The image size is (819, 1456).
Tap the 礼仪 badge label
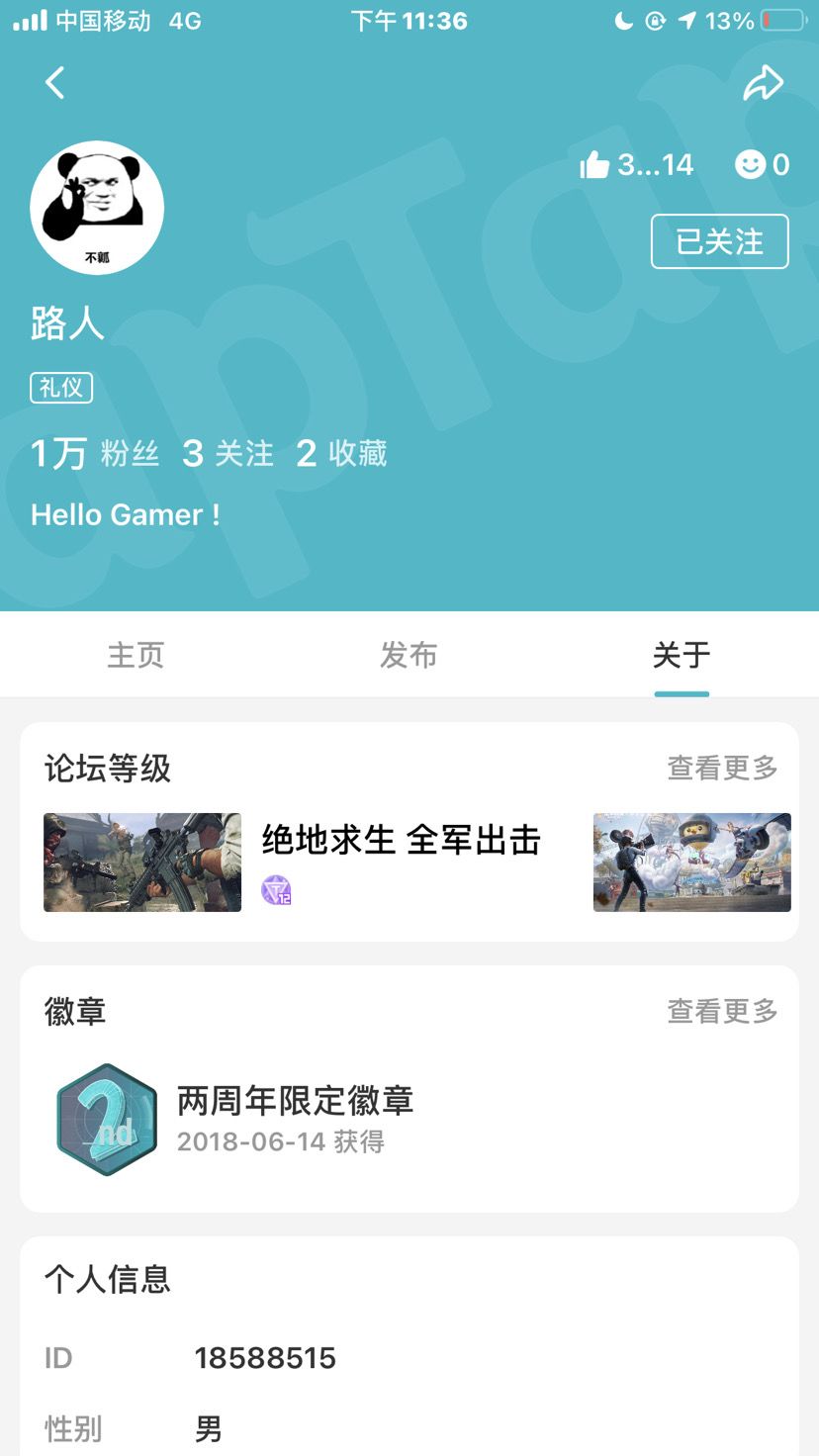click(x=60, y=388)
